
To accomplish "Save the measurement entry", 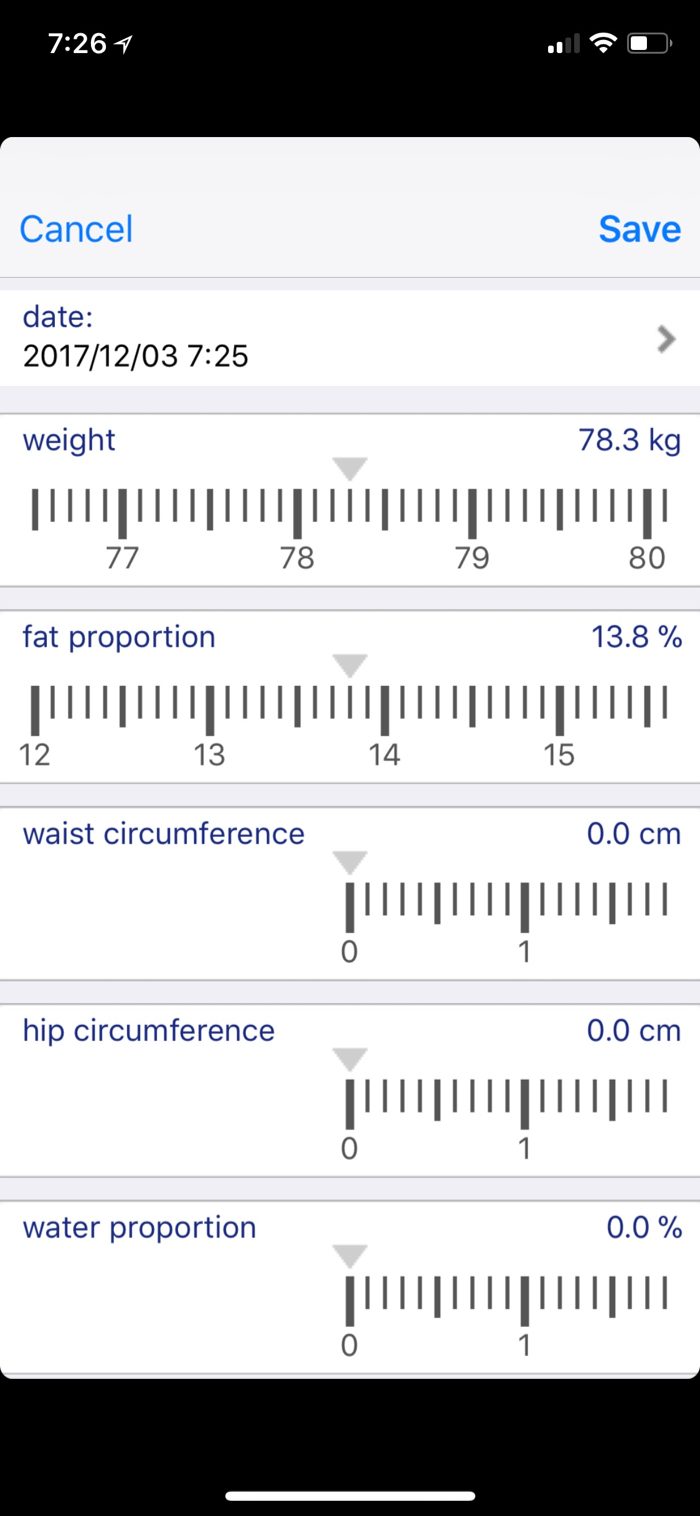I will click(639, 229).
